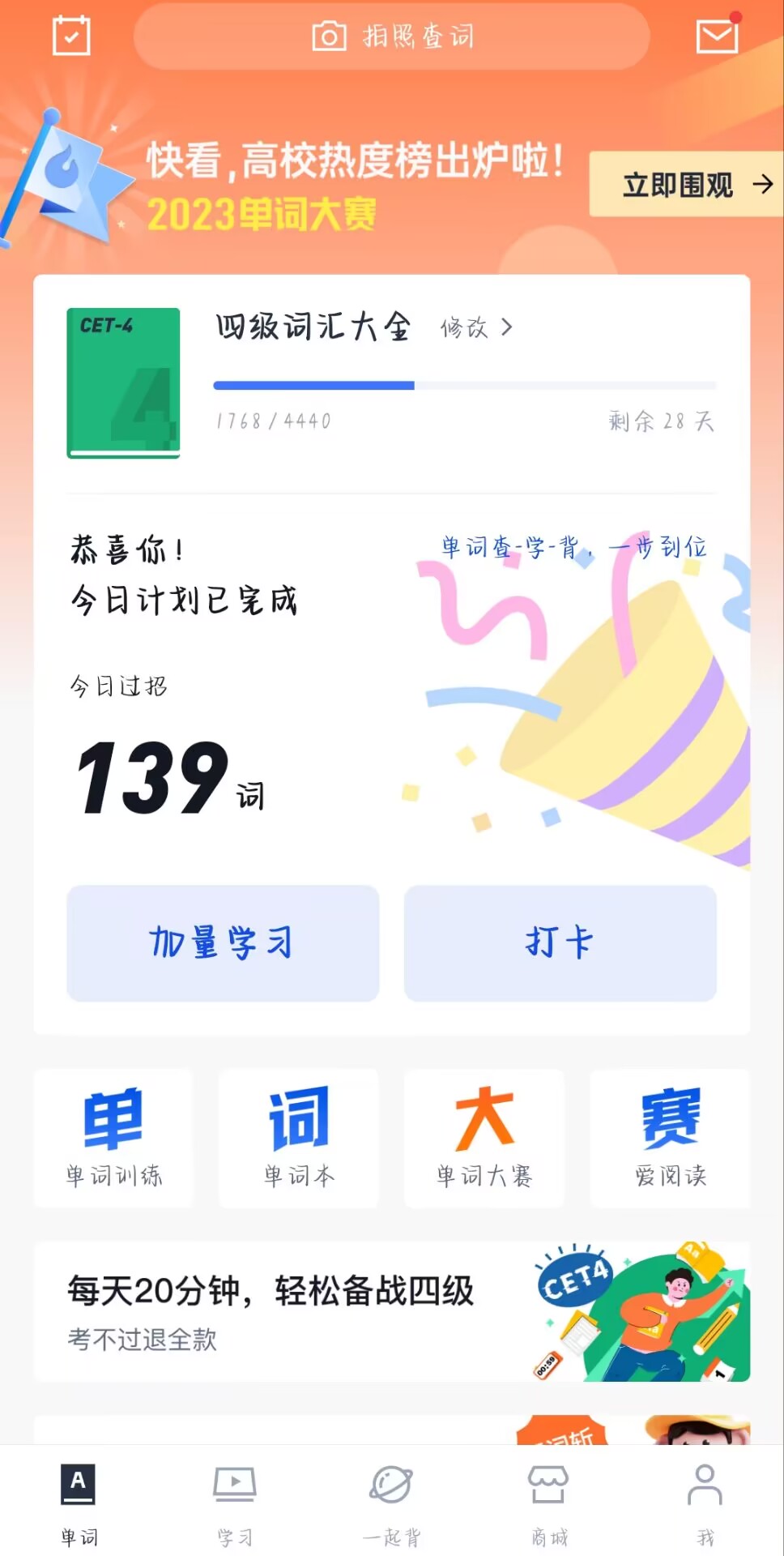Open the 每天20分钟 CET4 course banner
Screen dimensions: 784x1556
click(392, 1312)
